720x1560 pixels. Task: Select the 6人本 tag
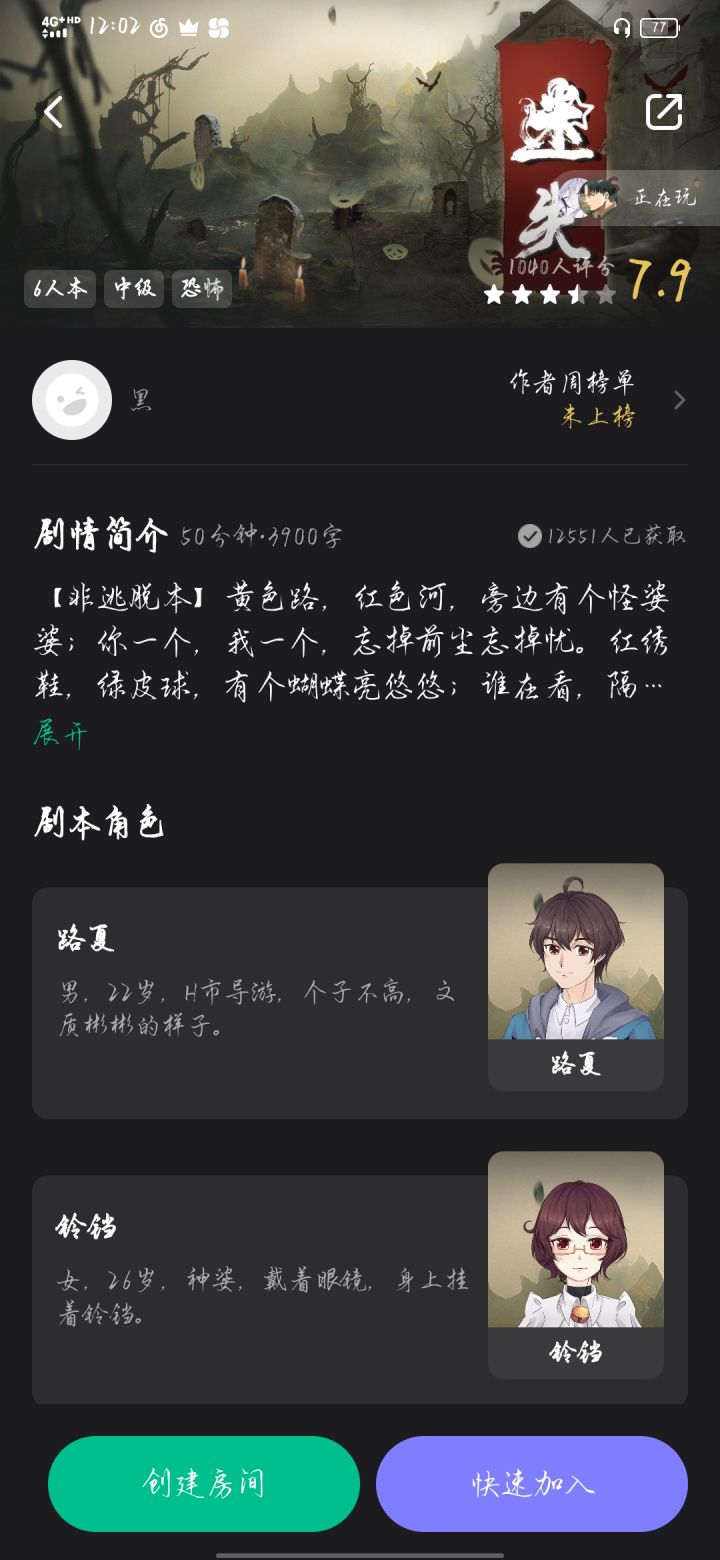pyautogui.click(x=59, y=290)
